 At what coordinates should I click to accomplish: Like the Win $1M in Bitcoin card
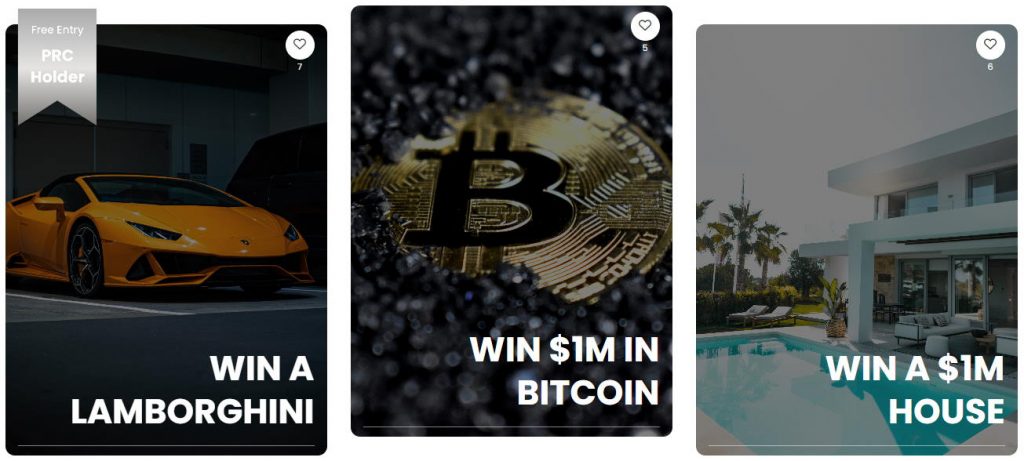click(x=645, y=26)
